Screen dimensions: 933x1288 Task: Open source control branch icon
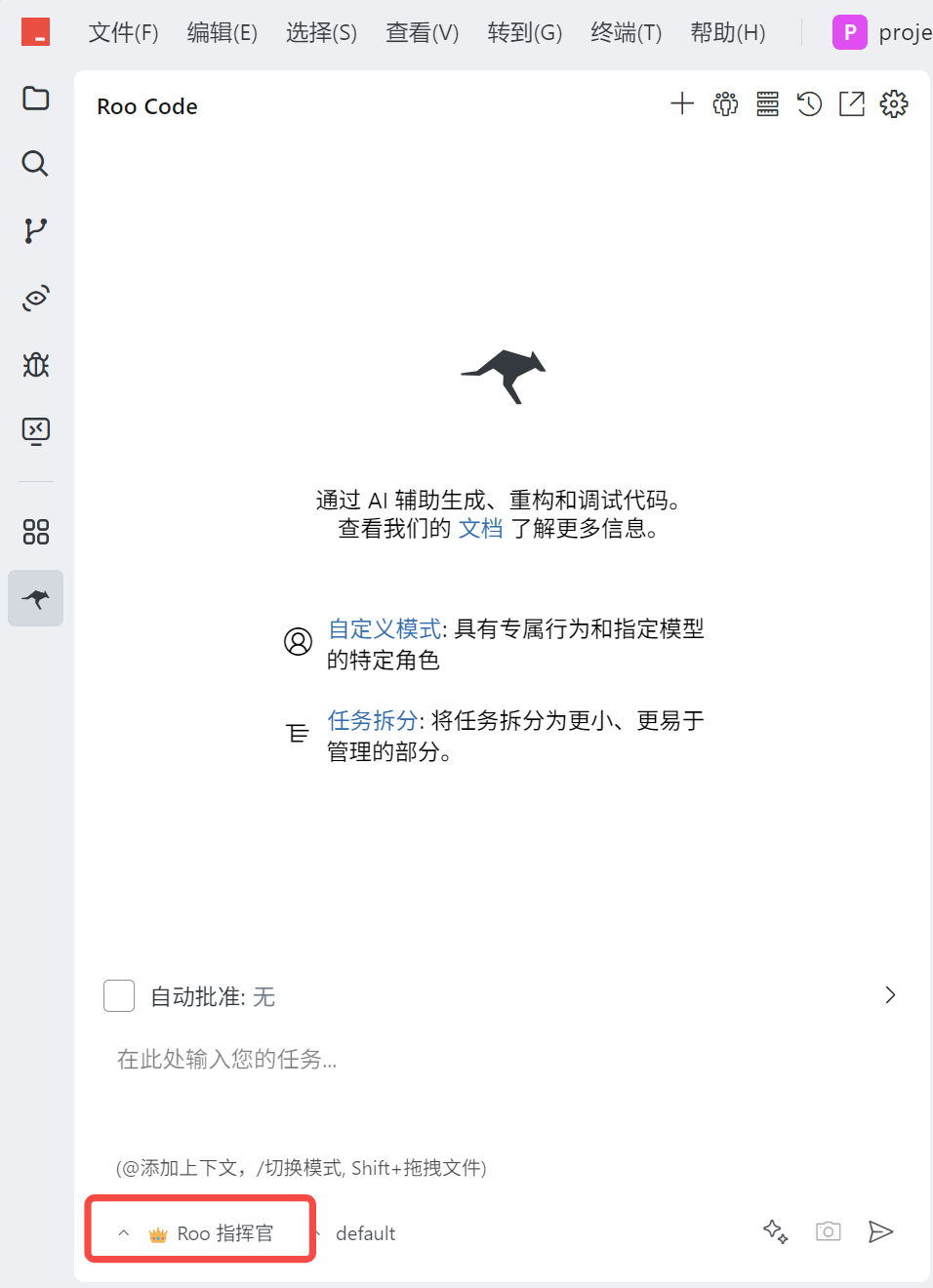pyautogui.click(x=36, y=230)
